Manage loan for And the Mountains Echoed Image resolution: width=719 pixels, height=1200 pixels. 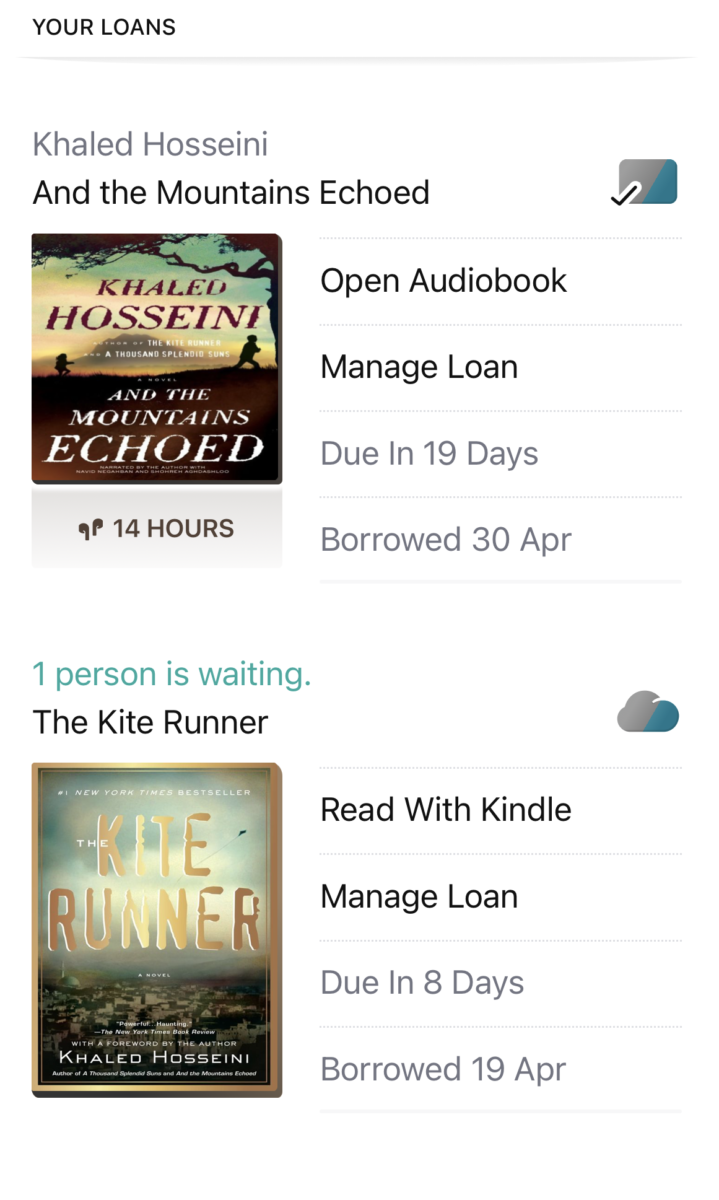(x=419, y=367)
